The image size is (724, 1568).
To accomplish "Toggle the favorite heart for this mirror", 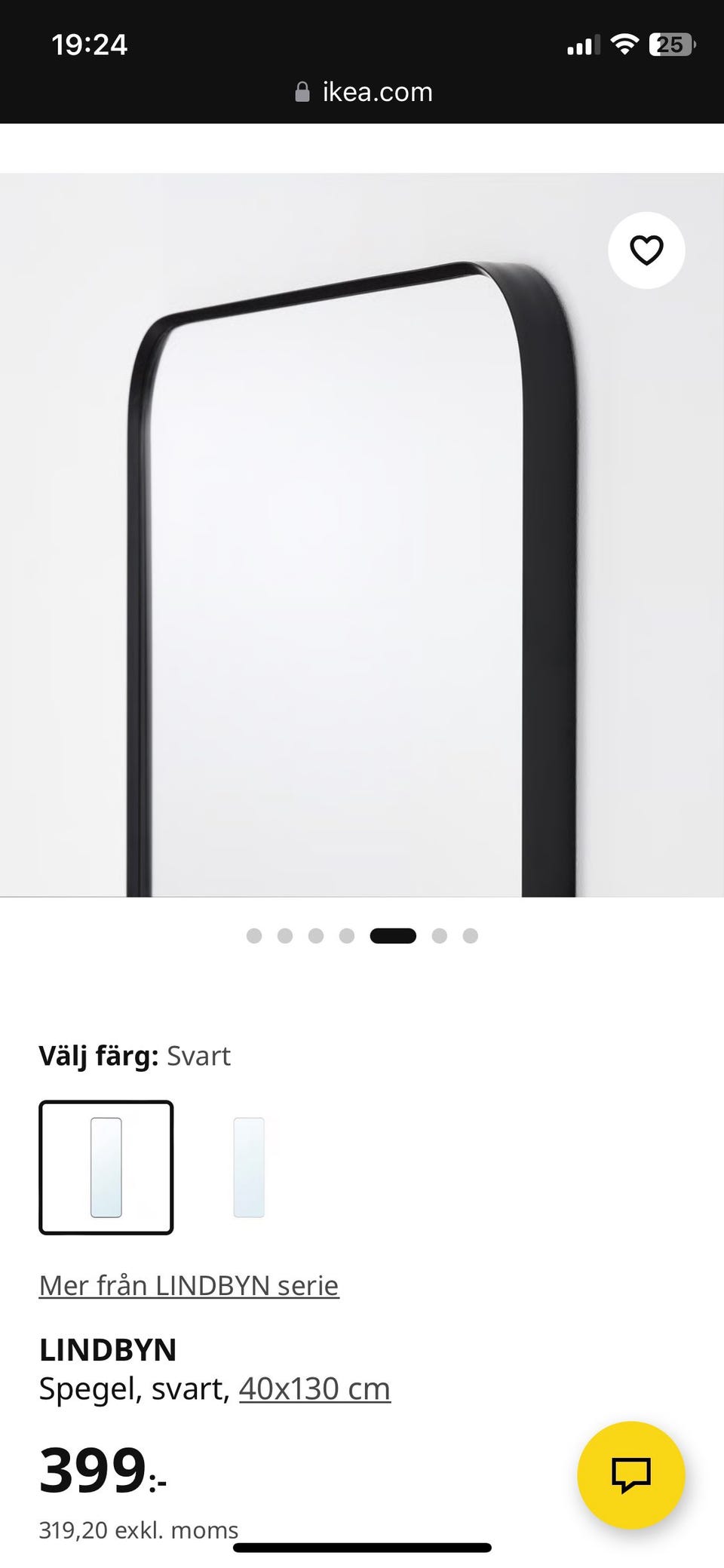I will coord(646,250).
